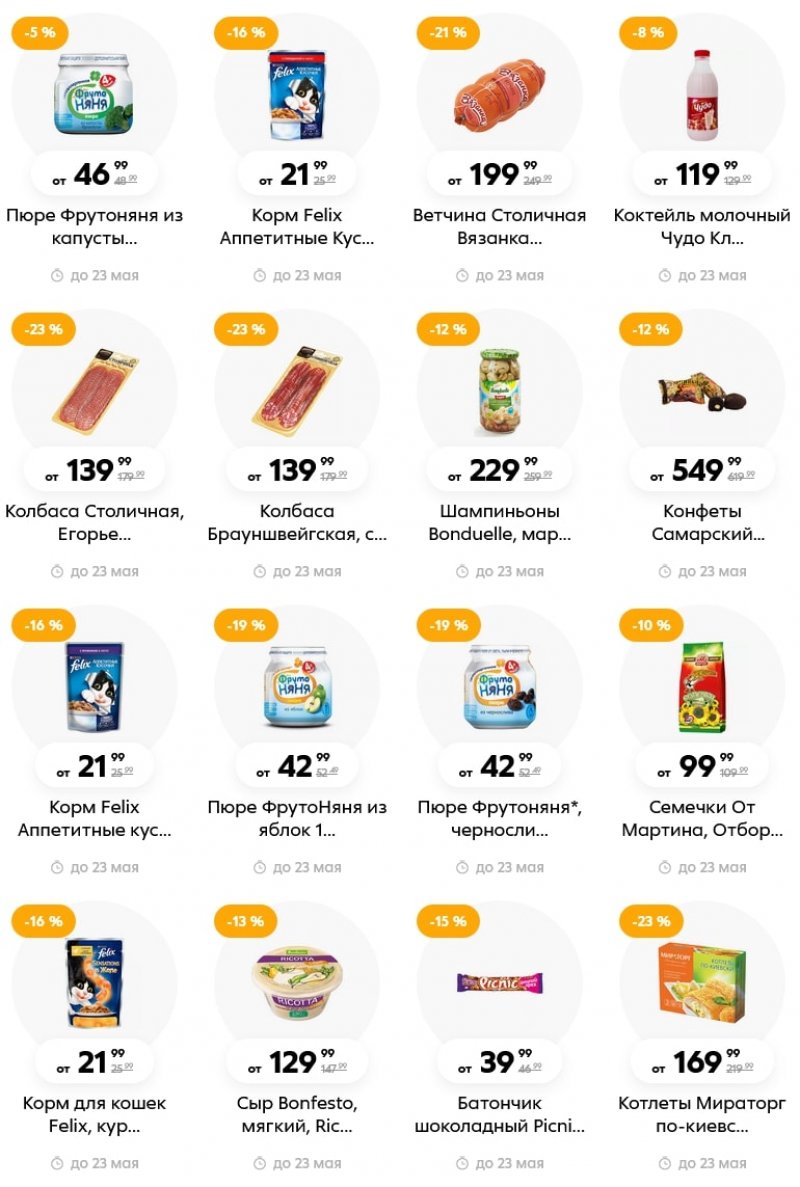800x1187 pixels.
Task: Open Конфеты Самарский product card
Action: click(702, 522)
